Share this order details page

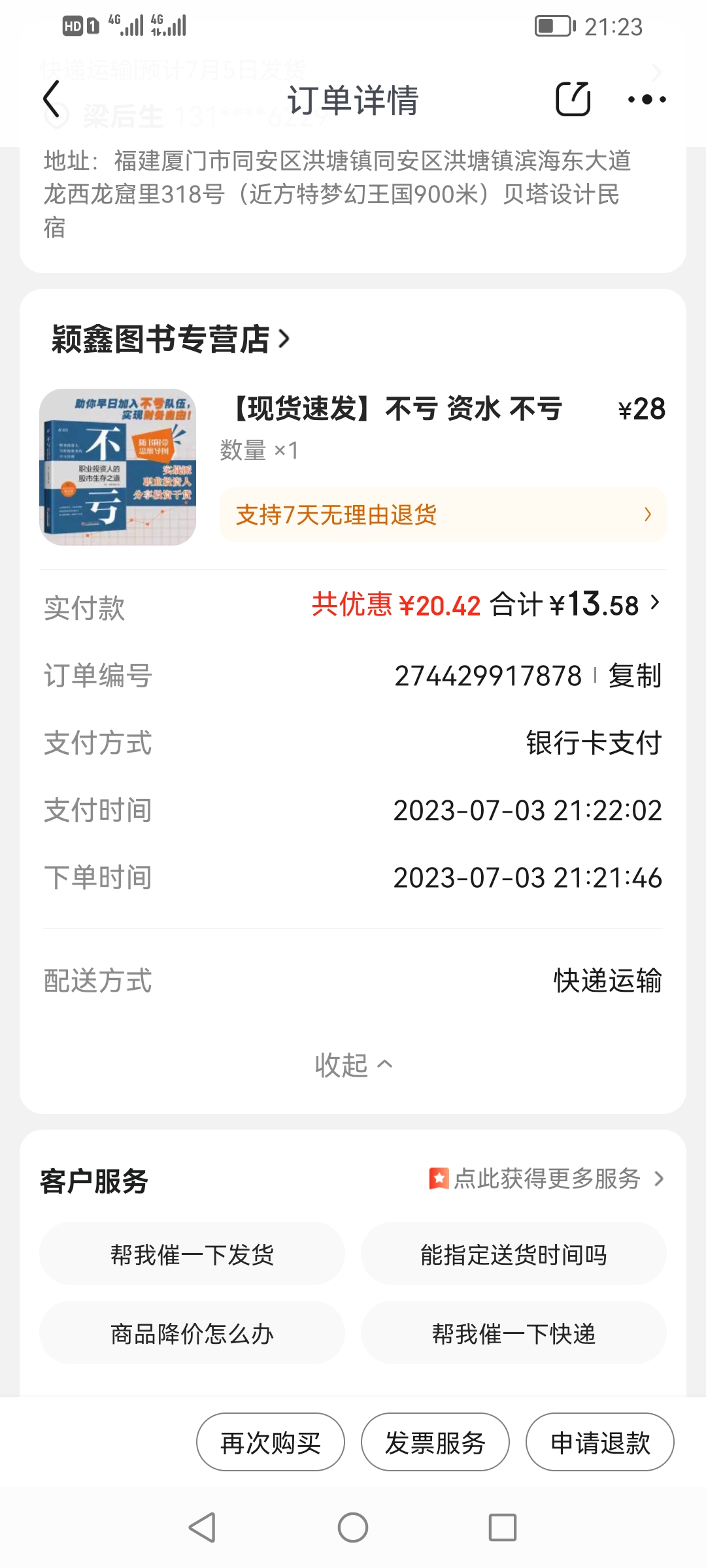pos(573,99)
